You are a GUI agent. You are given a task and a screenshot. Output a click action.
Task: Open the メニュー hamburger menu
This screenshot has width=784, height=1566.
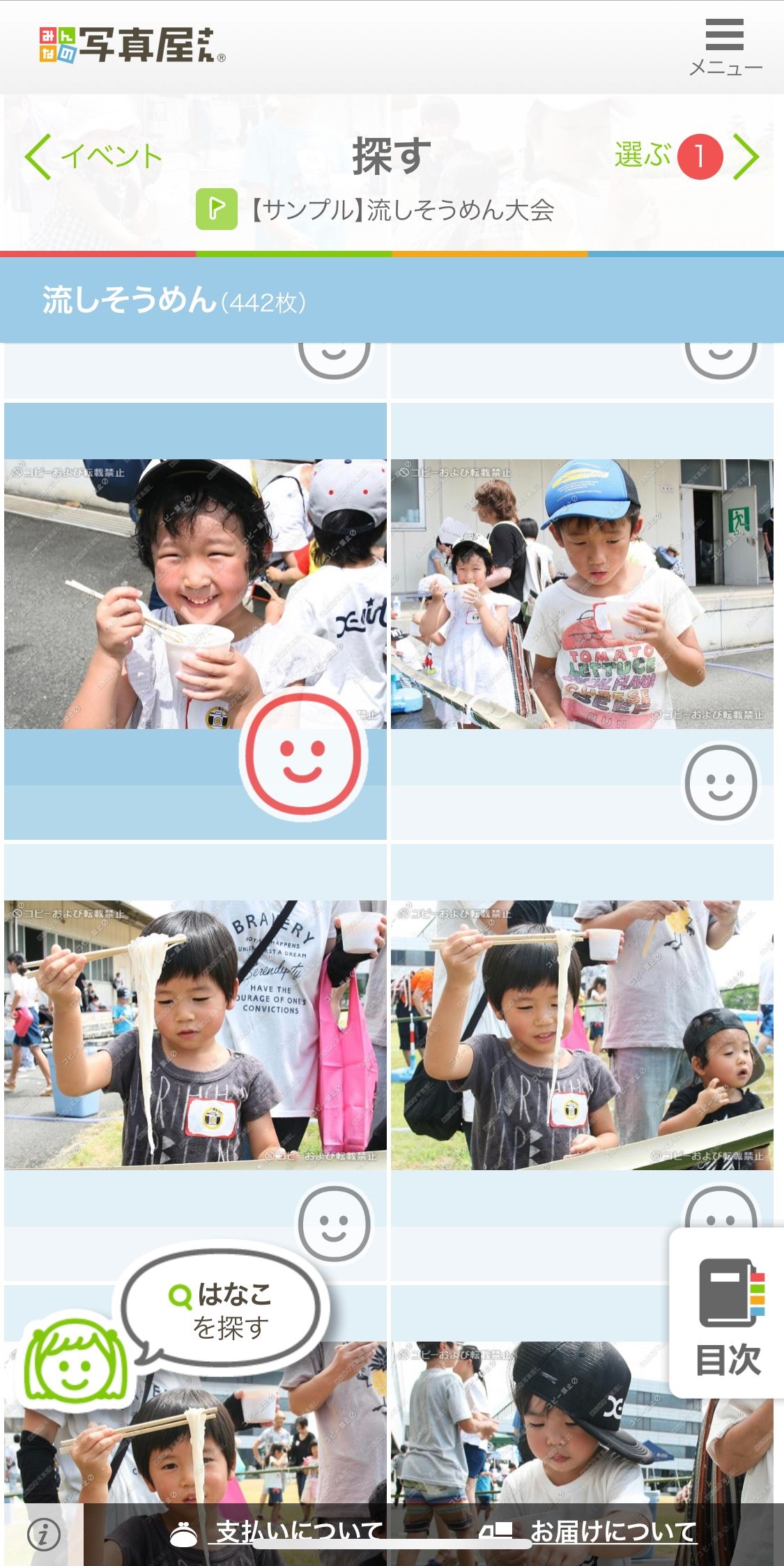point(725,47)
